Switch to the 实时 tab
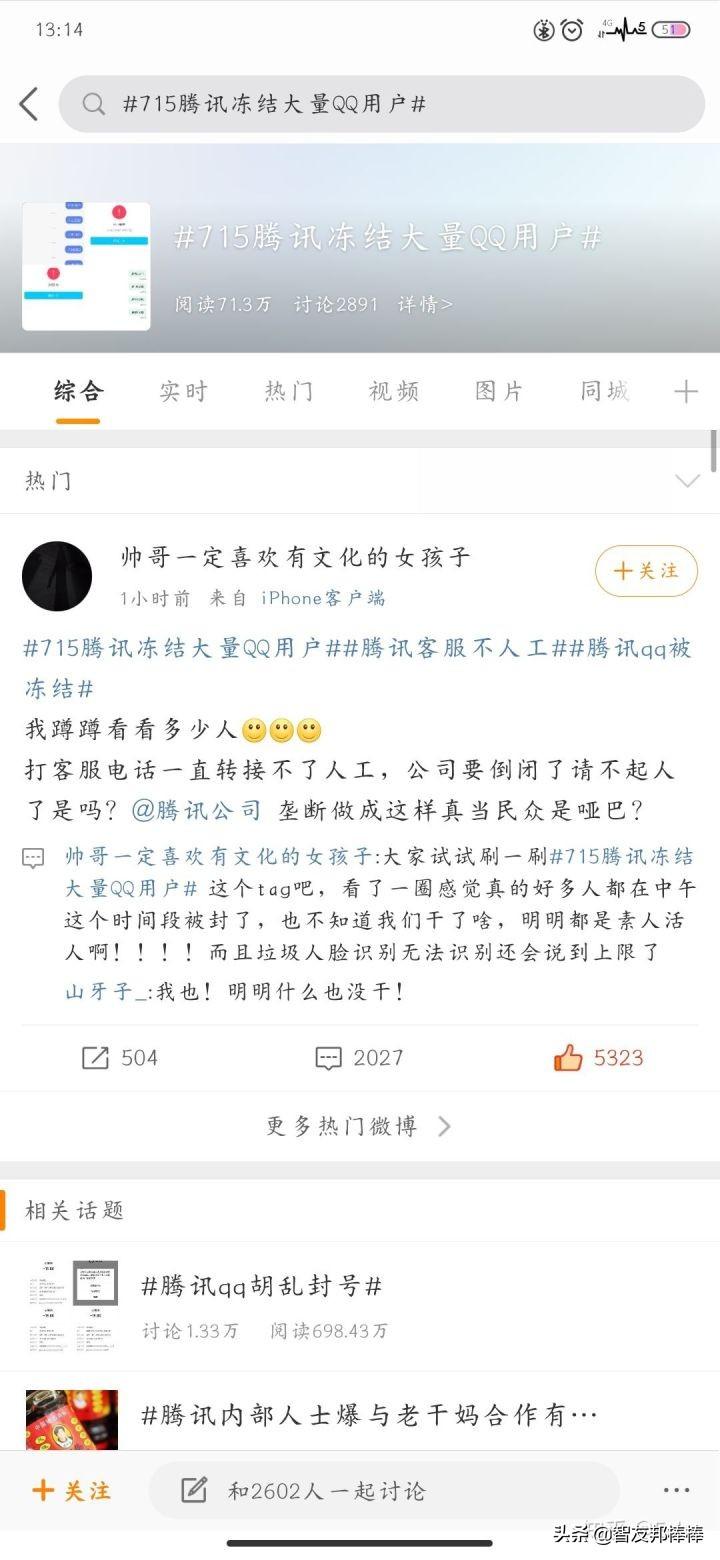 point(183,391)
